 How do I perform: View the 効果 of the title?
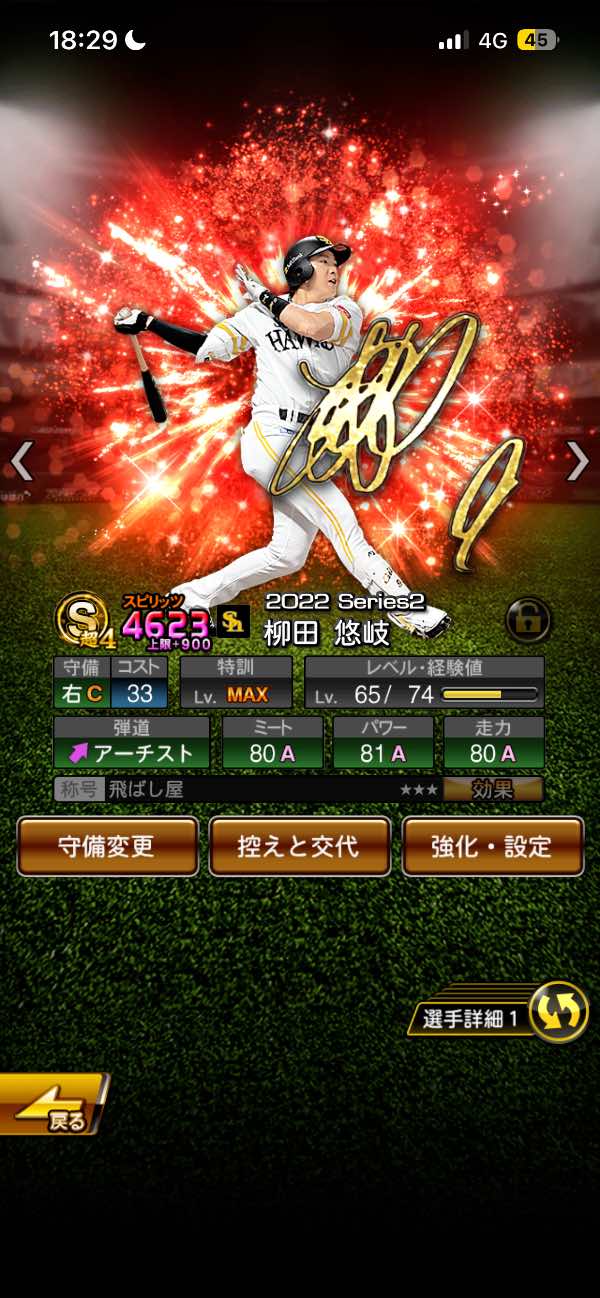point(492,789)
